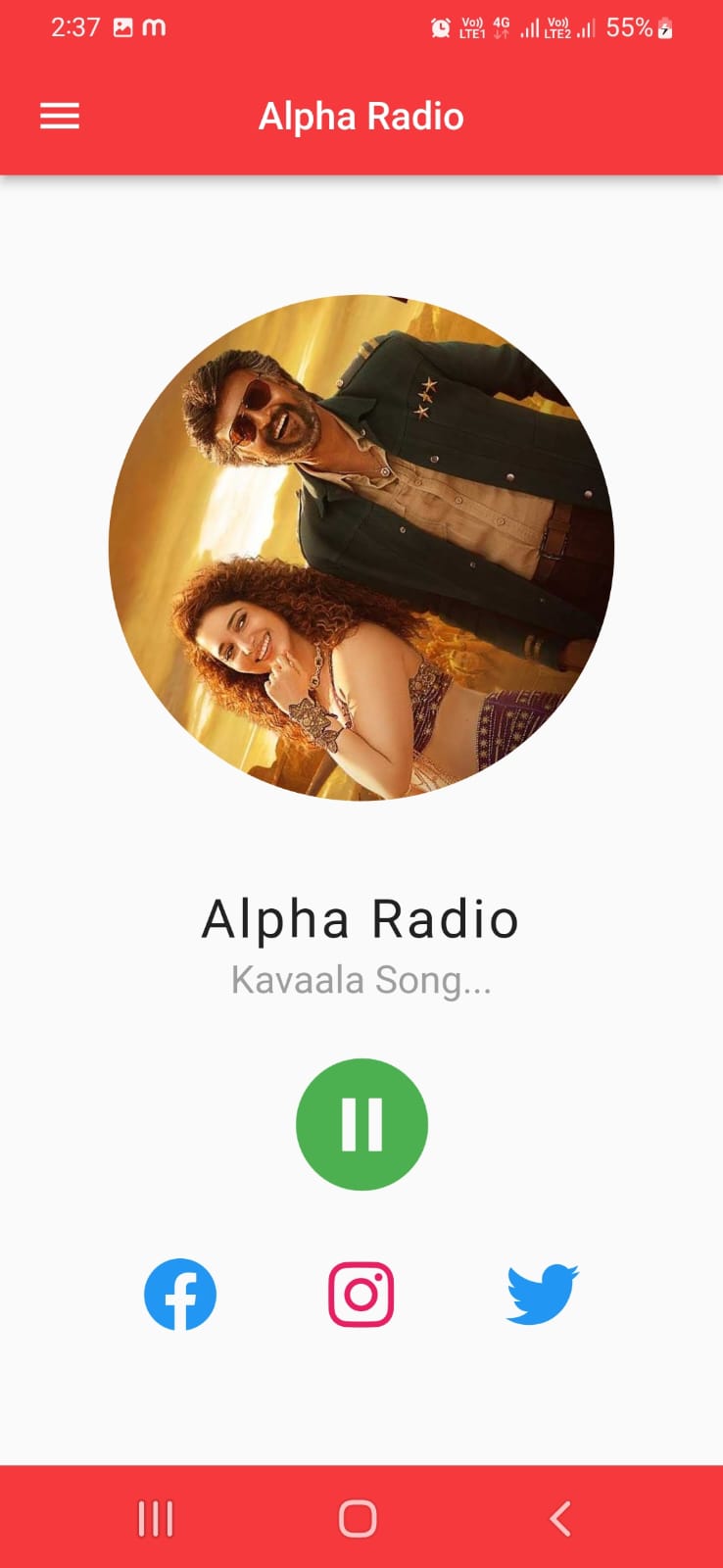Open Alpha Radio's Instagram profile
723x1568 pixels.
(361, 1294)
